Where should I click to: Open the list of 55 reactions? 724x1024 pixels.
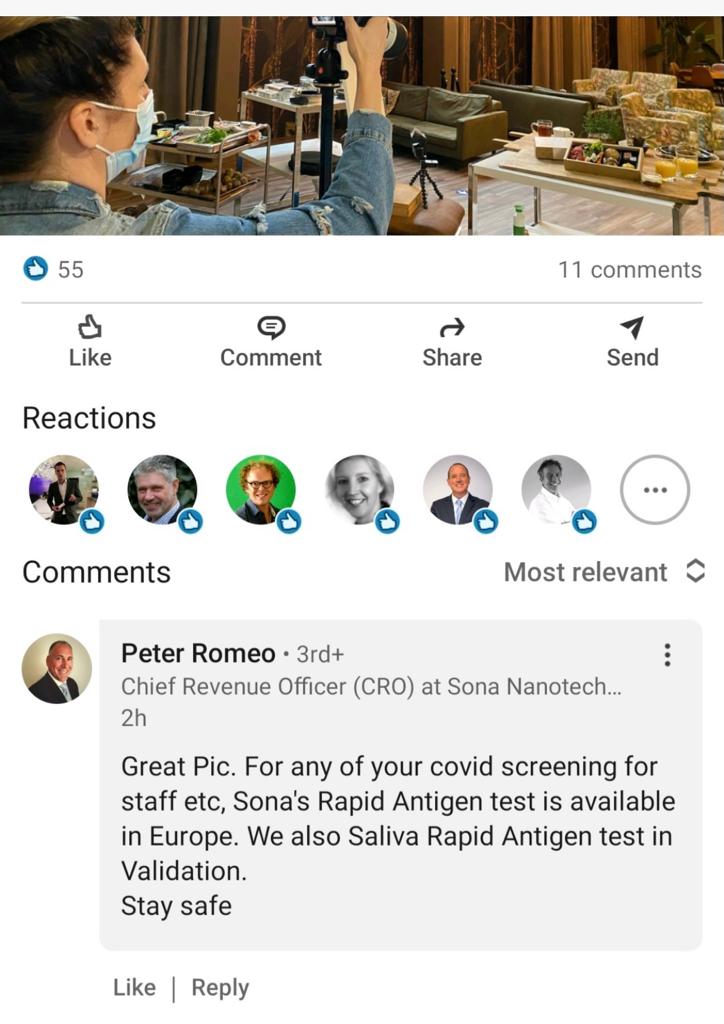(54, 269)
